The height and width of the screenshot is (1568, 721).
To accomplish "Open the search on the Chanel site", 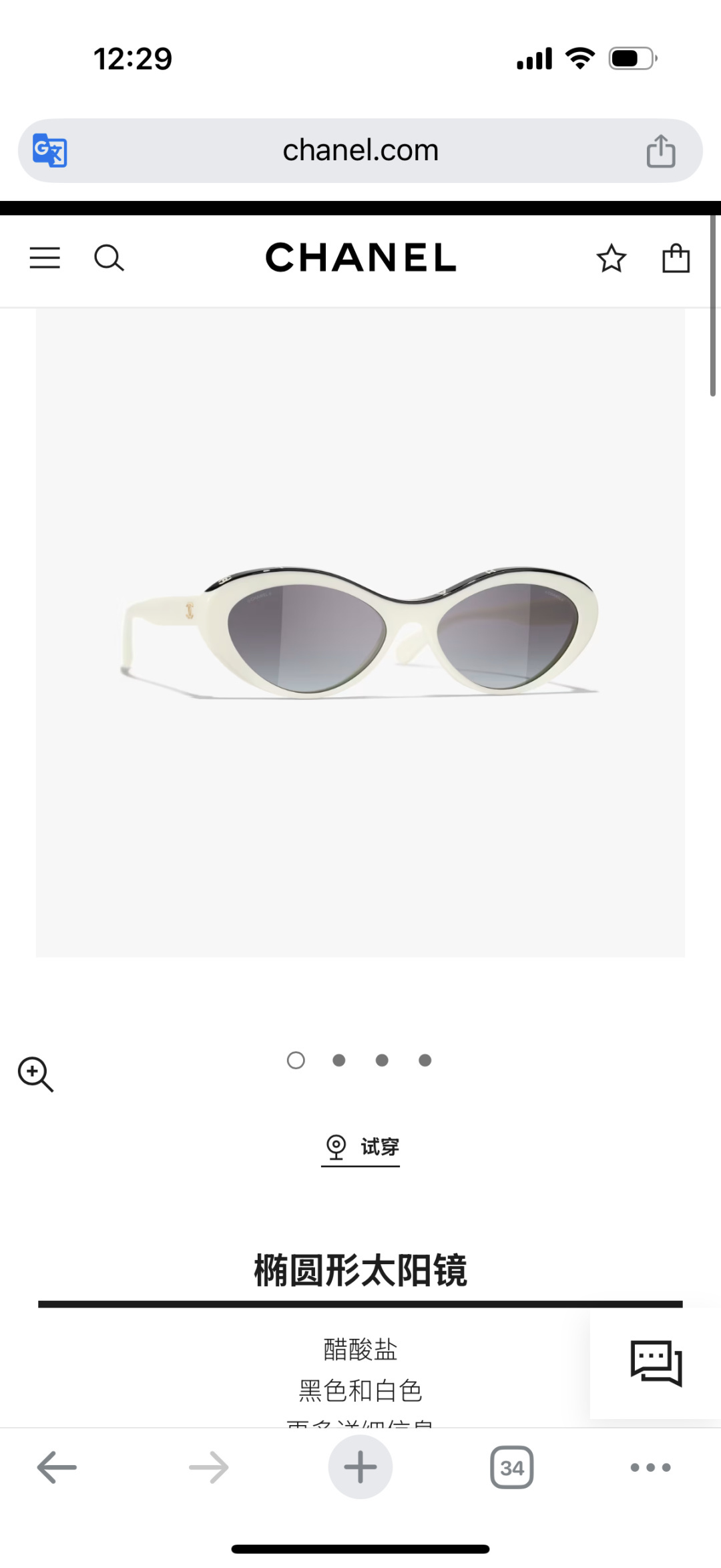I will tap(109, 258).
